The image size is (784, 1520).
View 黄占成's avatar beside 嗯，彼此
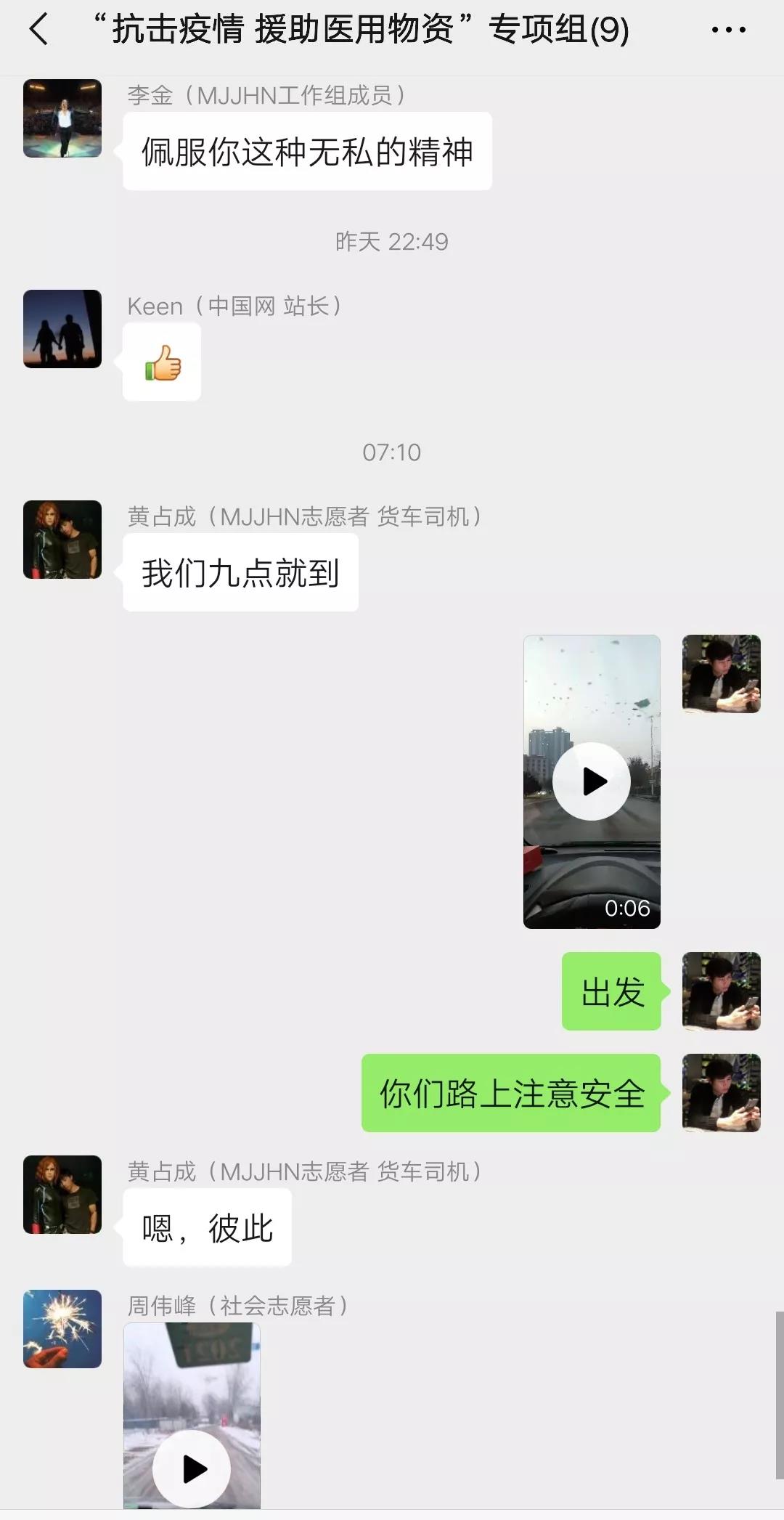coord(62,1195)
